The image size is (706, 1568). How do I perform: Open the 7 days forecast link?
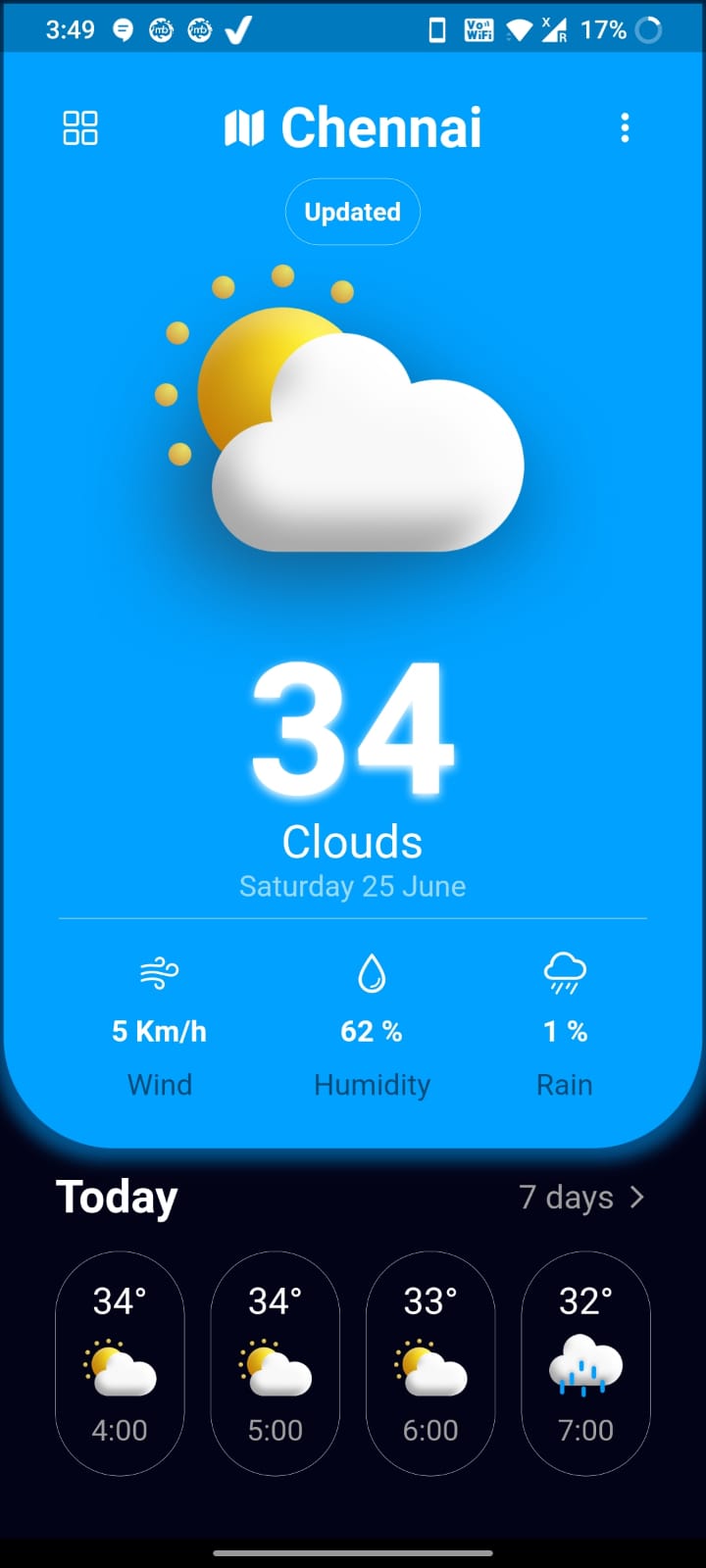click(567, 1197)
